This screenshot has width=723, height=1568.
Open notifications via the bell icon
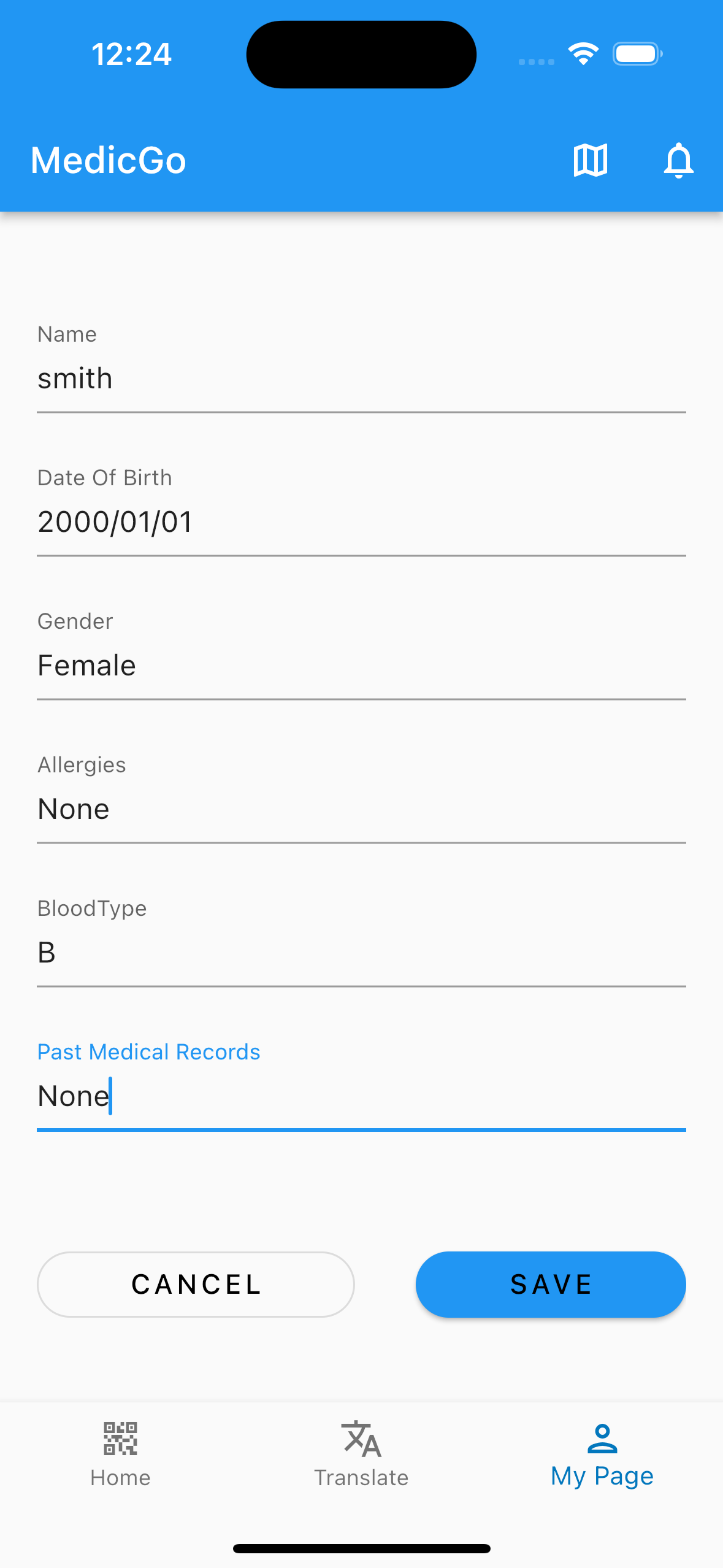coord(679,161)
